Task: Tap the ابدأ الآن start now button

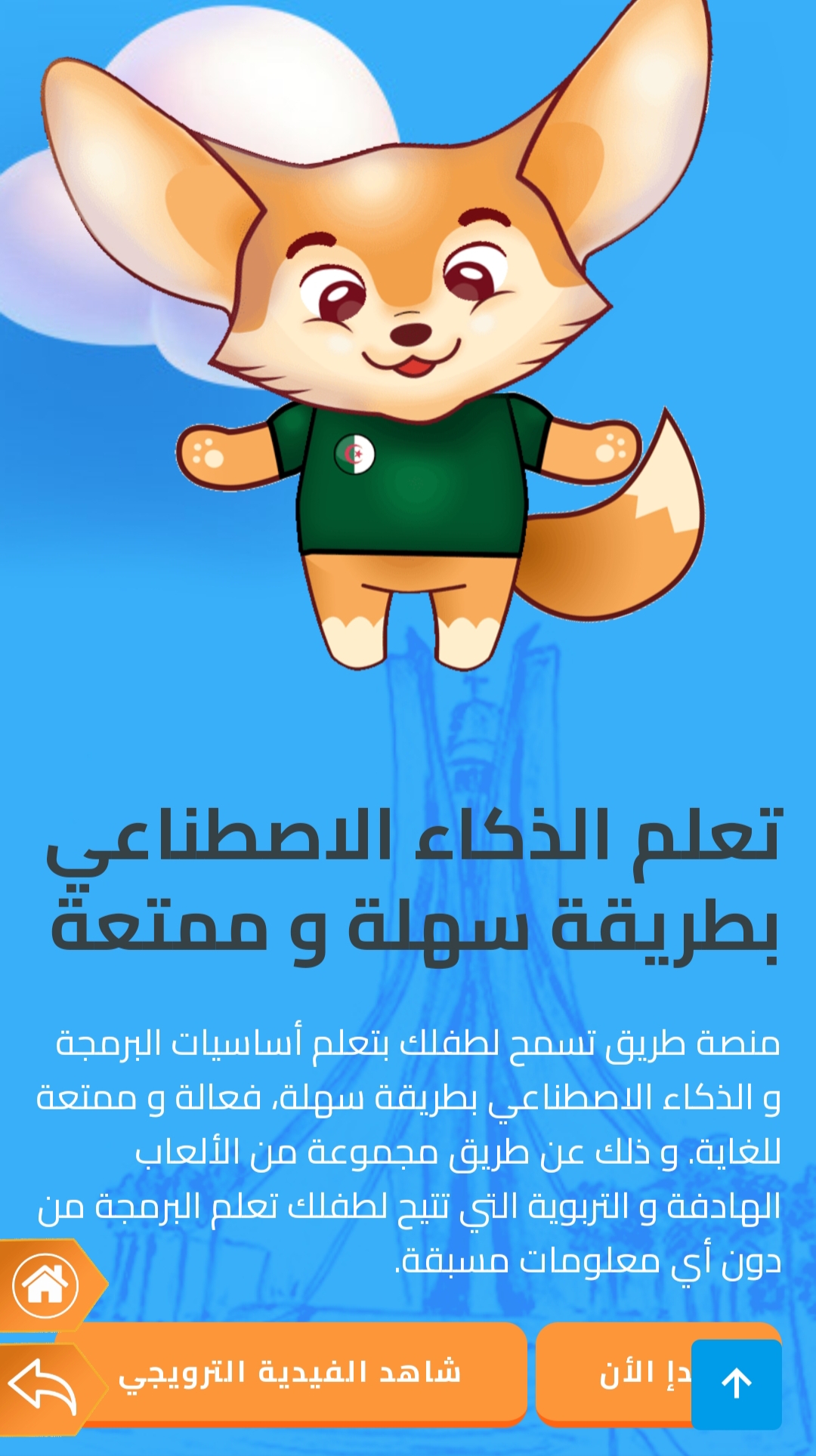Action: pyautogui.click(x=616, y=1373)
